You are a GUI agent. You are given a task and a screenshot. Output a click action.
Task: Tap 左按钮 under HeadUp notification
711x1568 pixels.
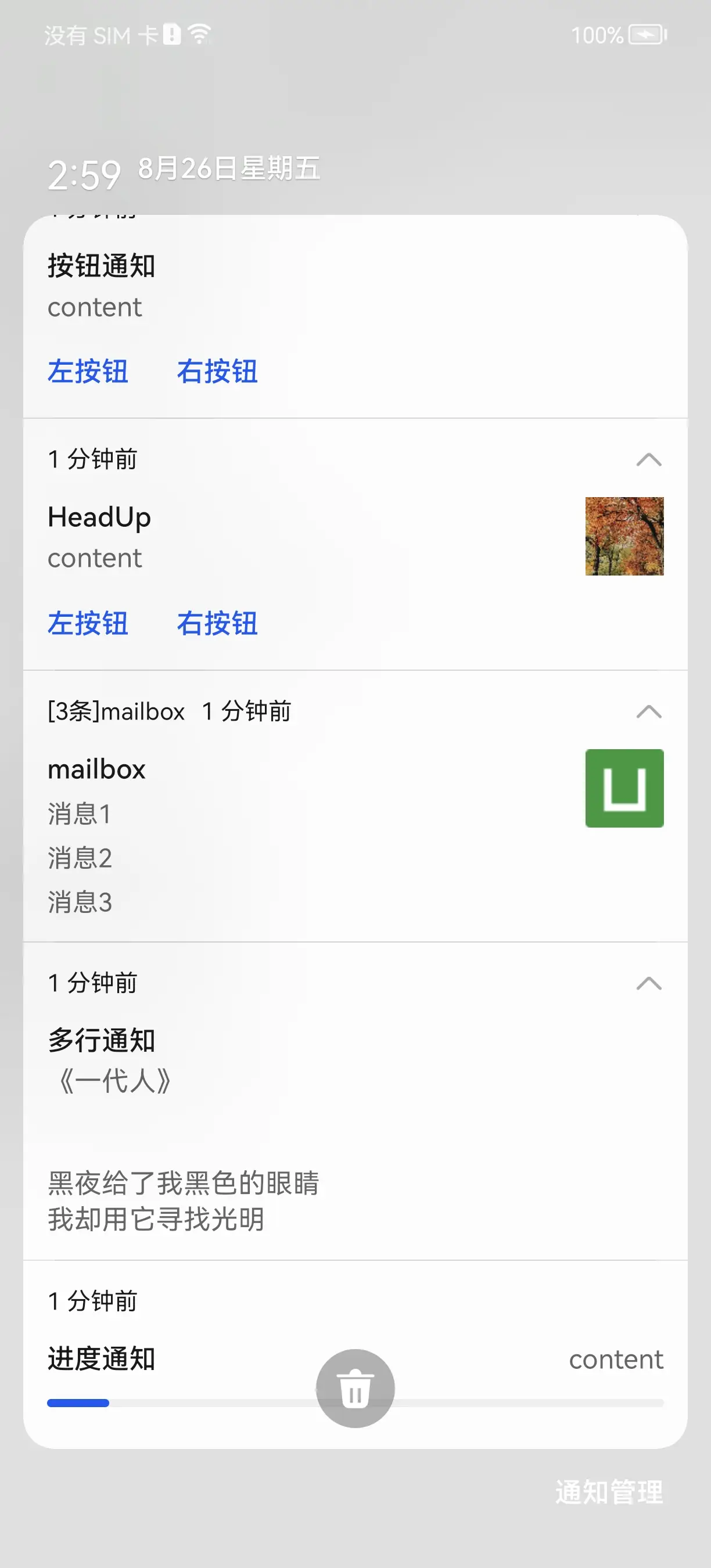coord(88,623)
